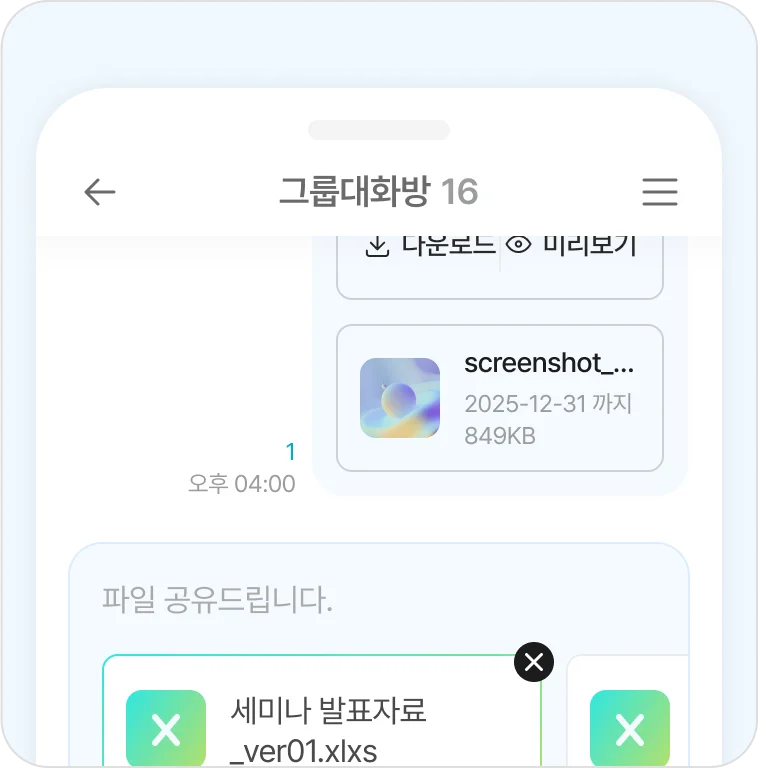
Task: Open the hamburger menu of 그룹대화방
Action: [x=659, y=192]
